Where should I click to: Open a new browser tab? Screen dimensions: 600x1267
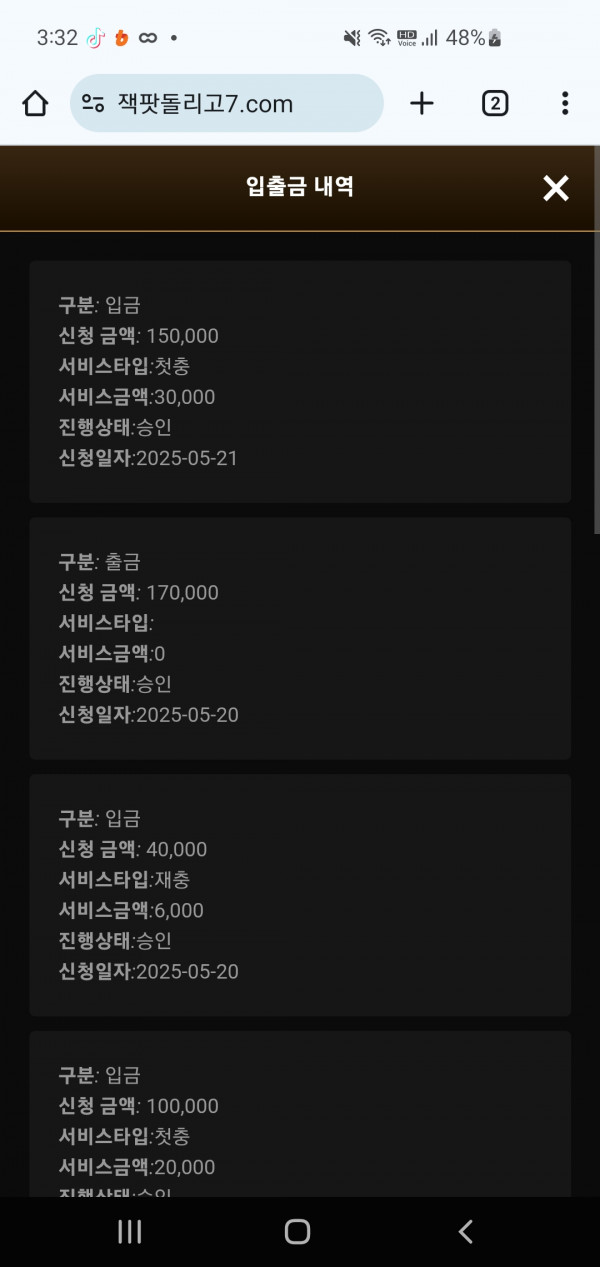coord(422,103)
